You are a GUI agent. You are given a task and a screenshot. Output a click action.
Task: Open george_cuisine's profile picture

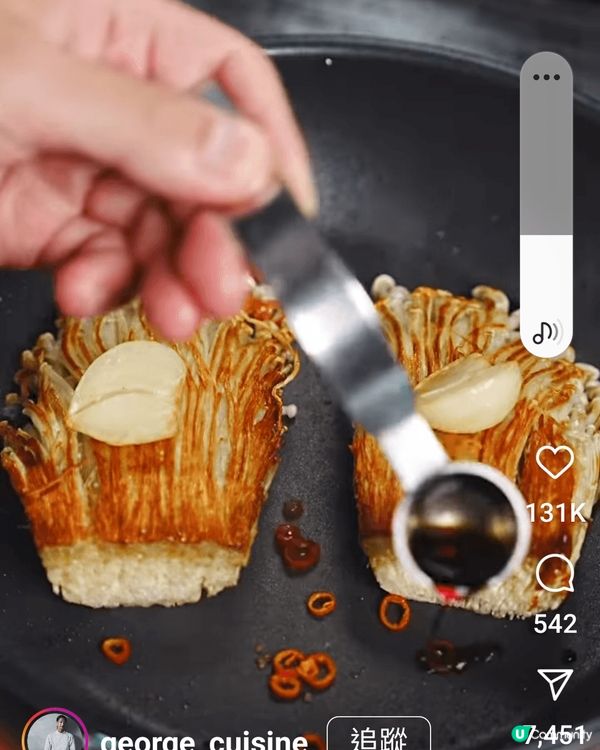pyautogui.click(x=55, y=734)
